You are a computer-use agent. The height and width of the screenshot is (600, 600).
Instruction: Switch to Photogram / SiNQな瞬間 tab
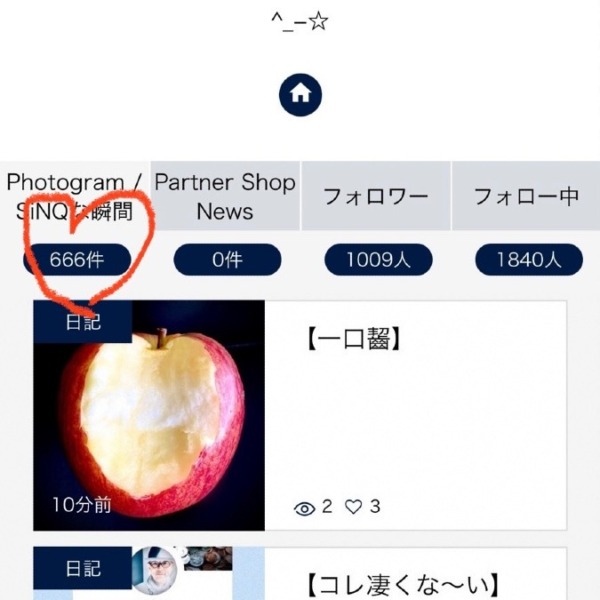click(x=75, y=197)
